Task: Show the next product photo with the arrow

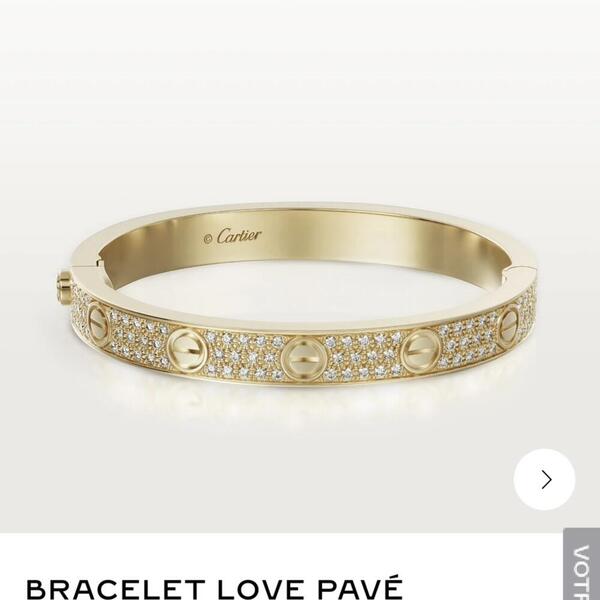Action: (x=544, y=480)
